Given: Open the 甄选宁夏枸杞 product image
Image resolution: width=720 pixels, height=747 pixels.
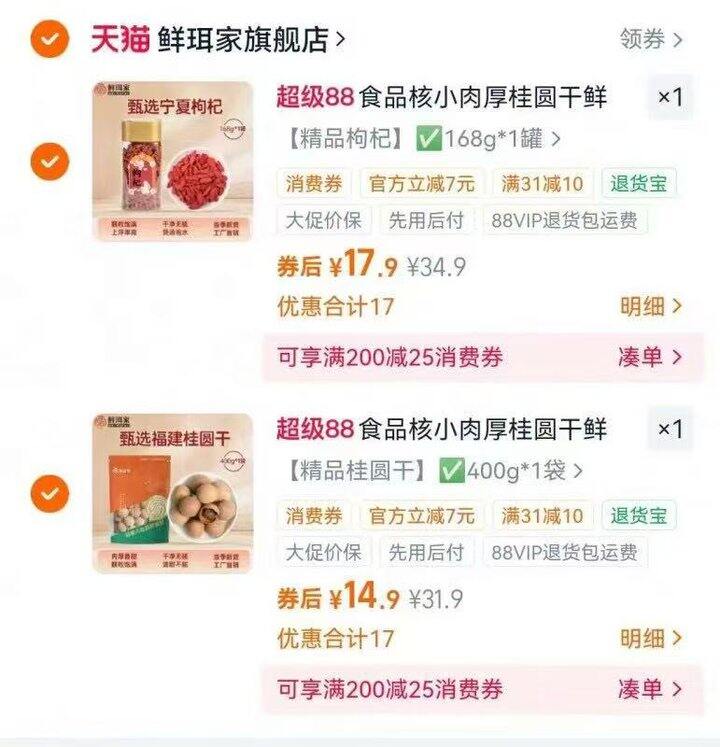Looking at the screenshot, I should (173, 161).
